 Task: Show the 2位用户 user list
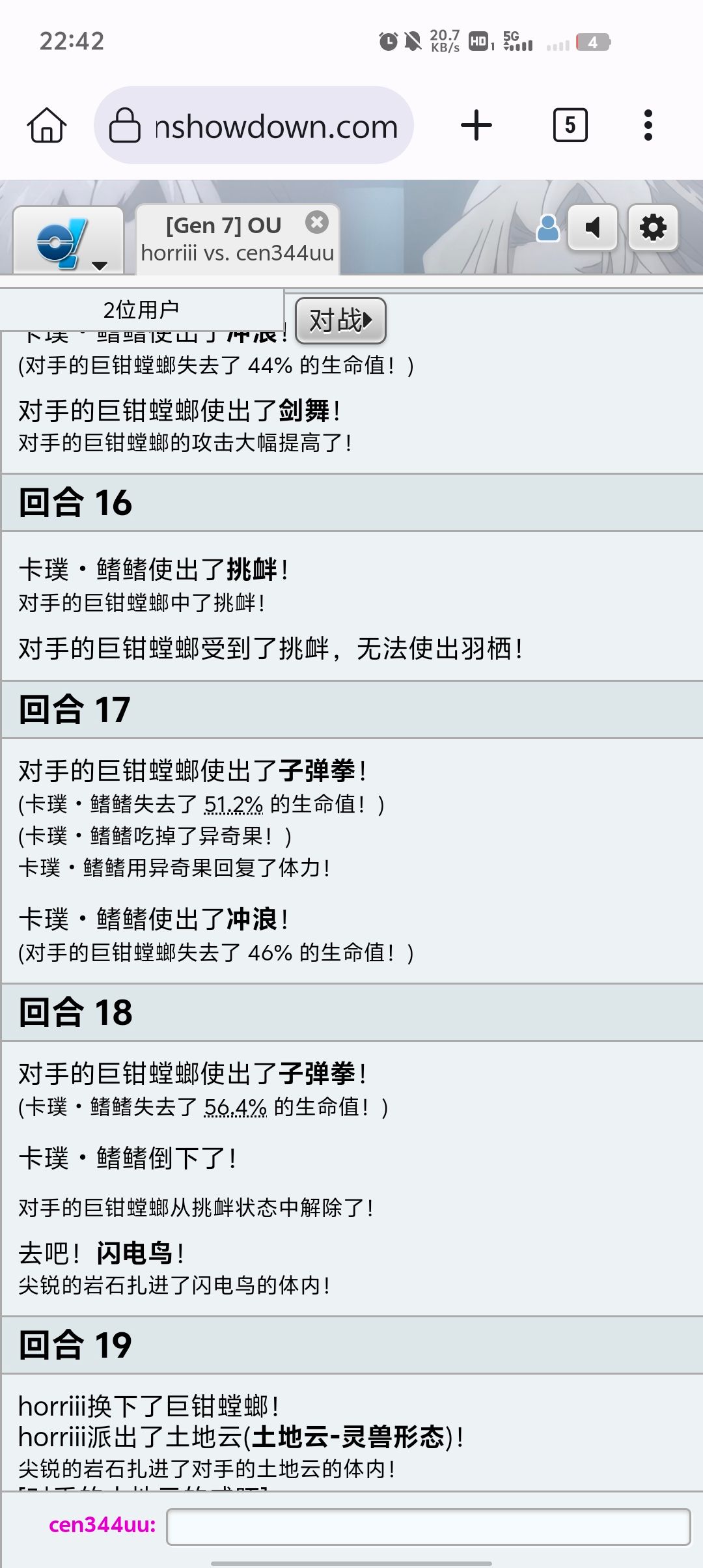tap(141, 310)
